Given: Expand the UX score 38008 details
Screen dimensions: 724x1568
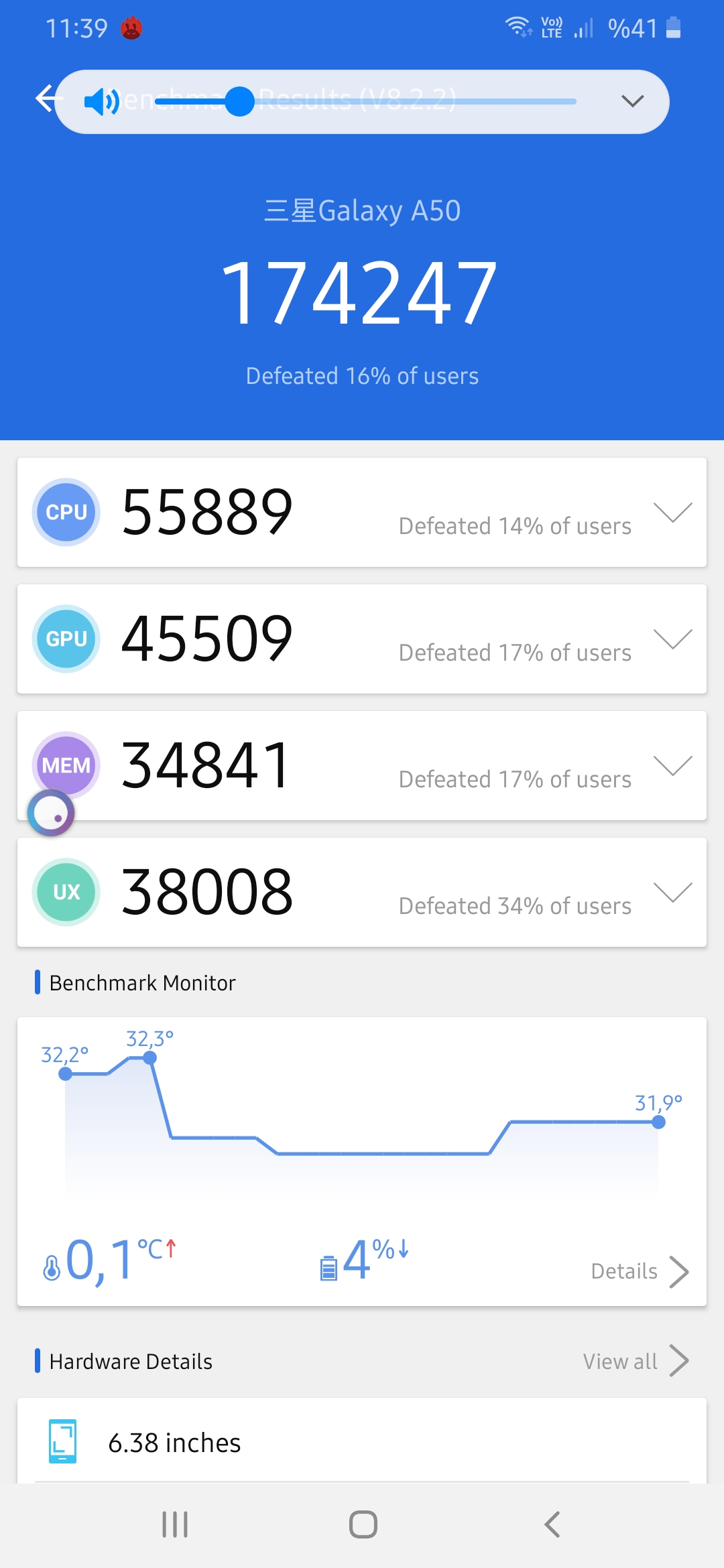Looking at the screenshot, I should coord(672,892).
